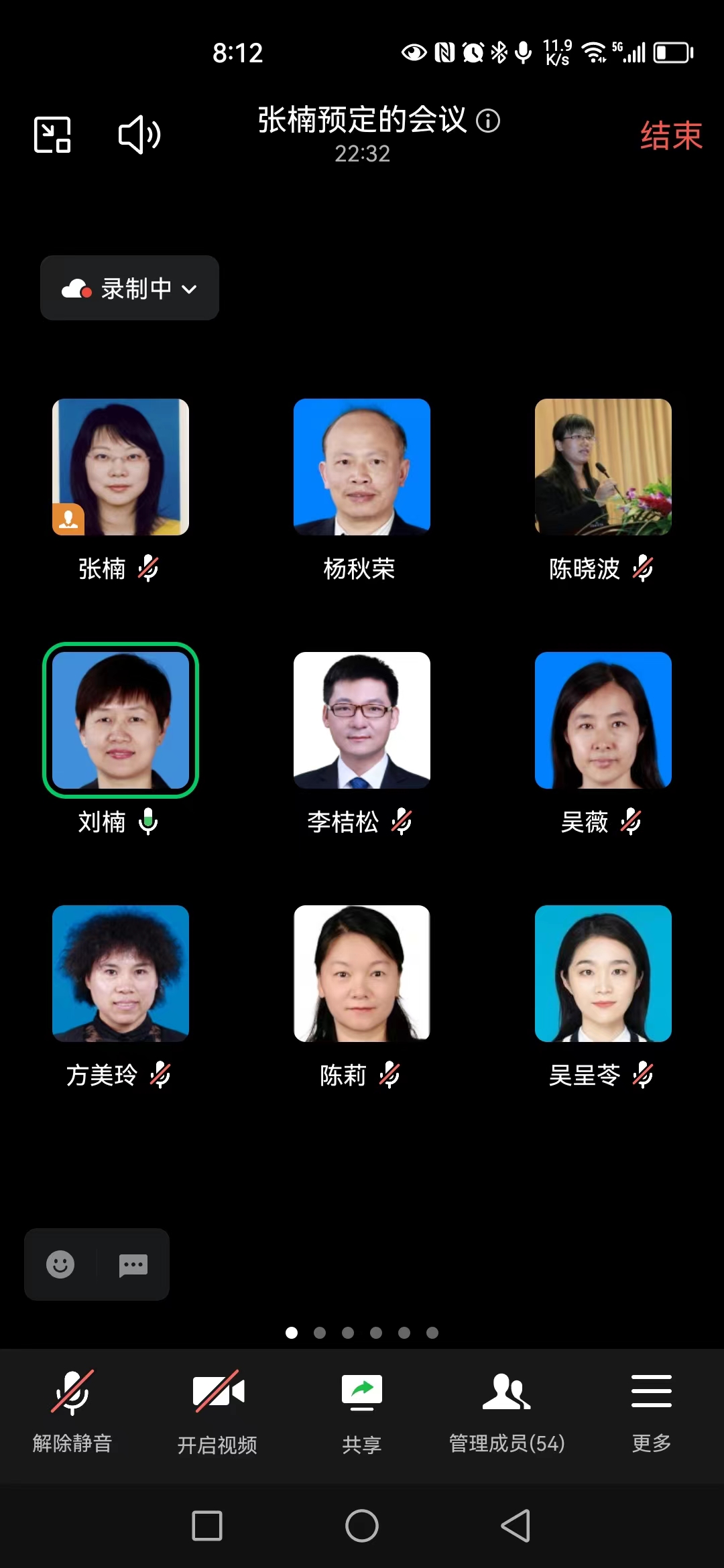End the meeting with 结束
724x1568 pixels.
(670, 136)
